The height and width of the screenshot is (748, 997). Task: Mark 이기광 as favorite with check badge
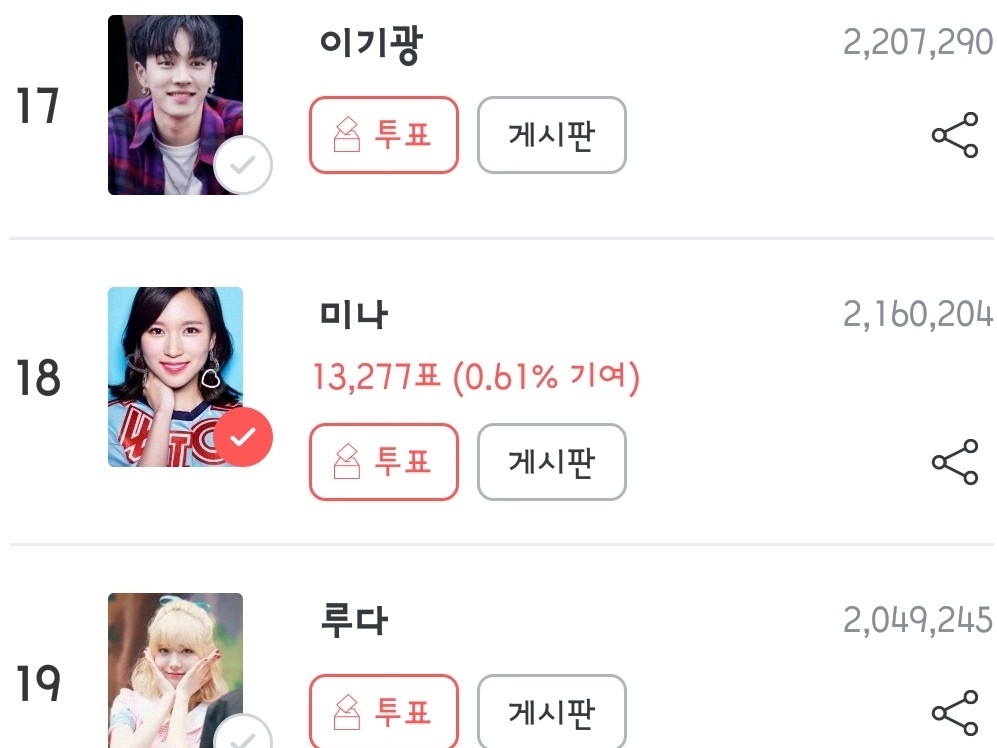243,165
